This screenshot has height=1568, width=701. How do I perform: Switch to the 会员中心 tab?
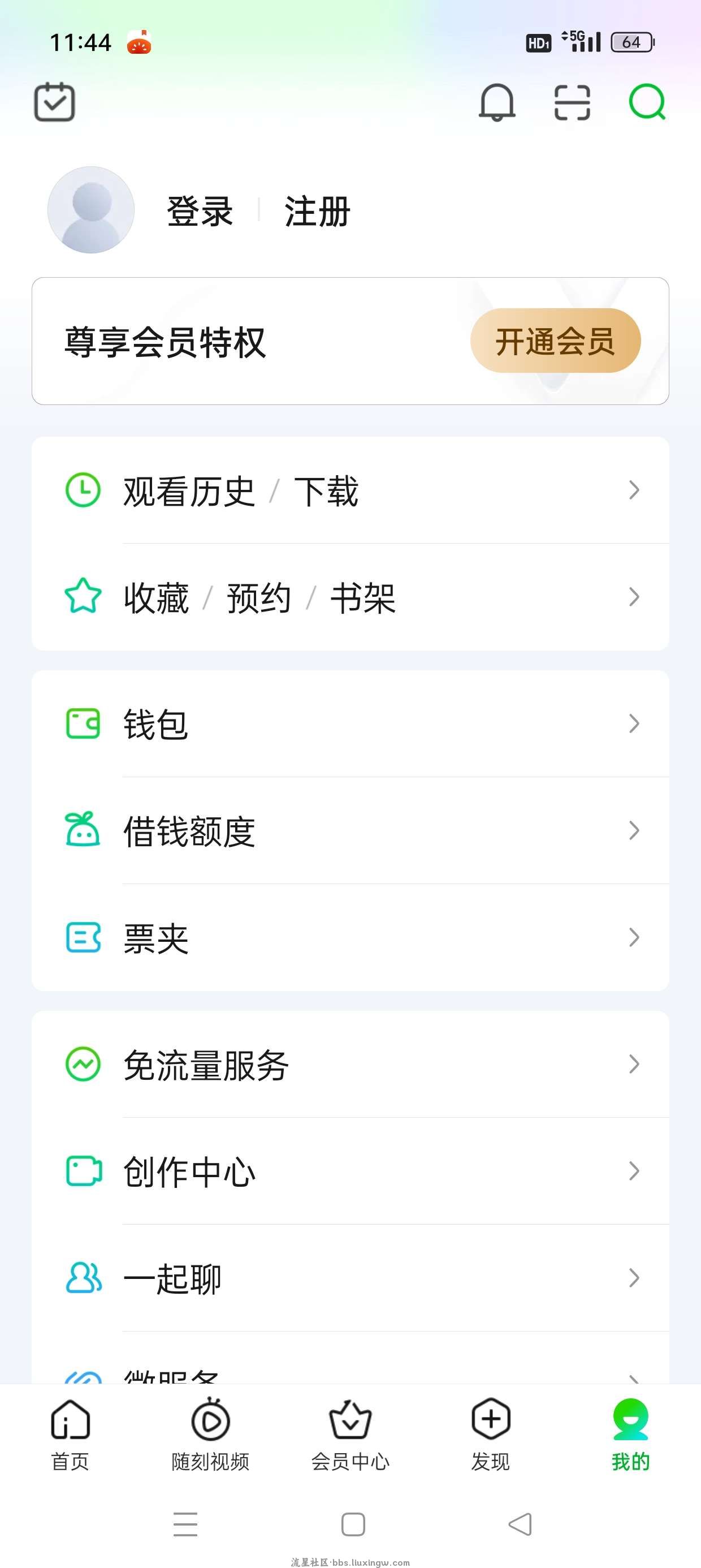[350, 1435]
